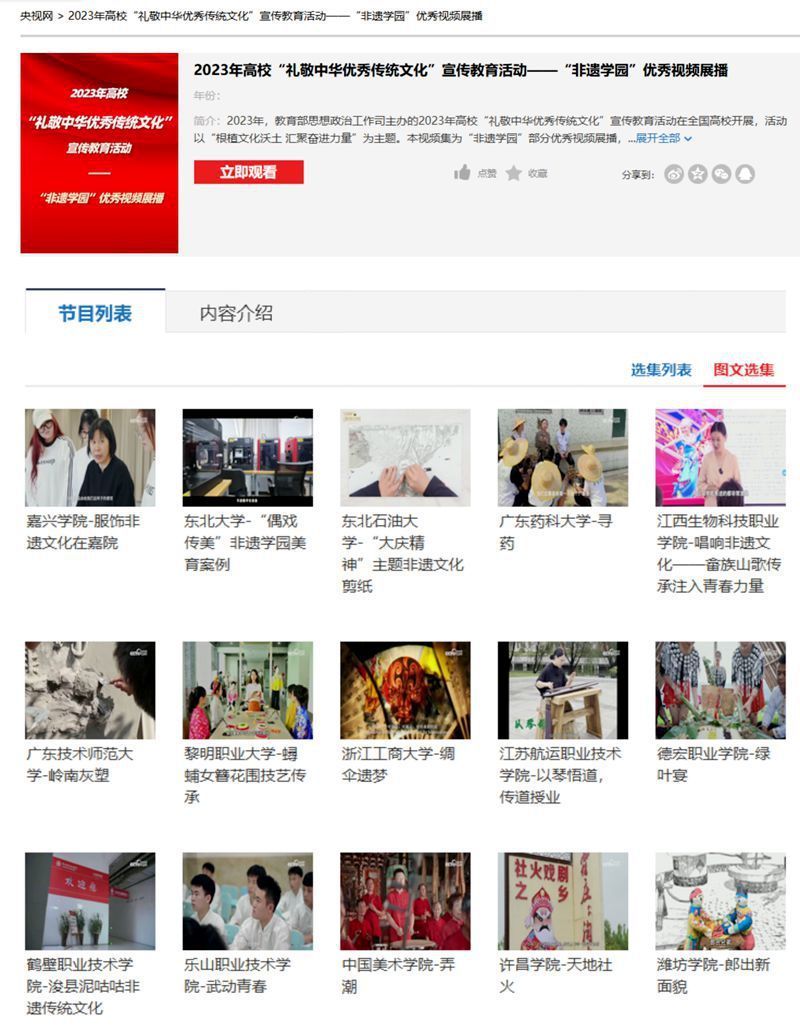Open video 潍坊学院-郎出新面貌

pos(720,901)
